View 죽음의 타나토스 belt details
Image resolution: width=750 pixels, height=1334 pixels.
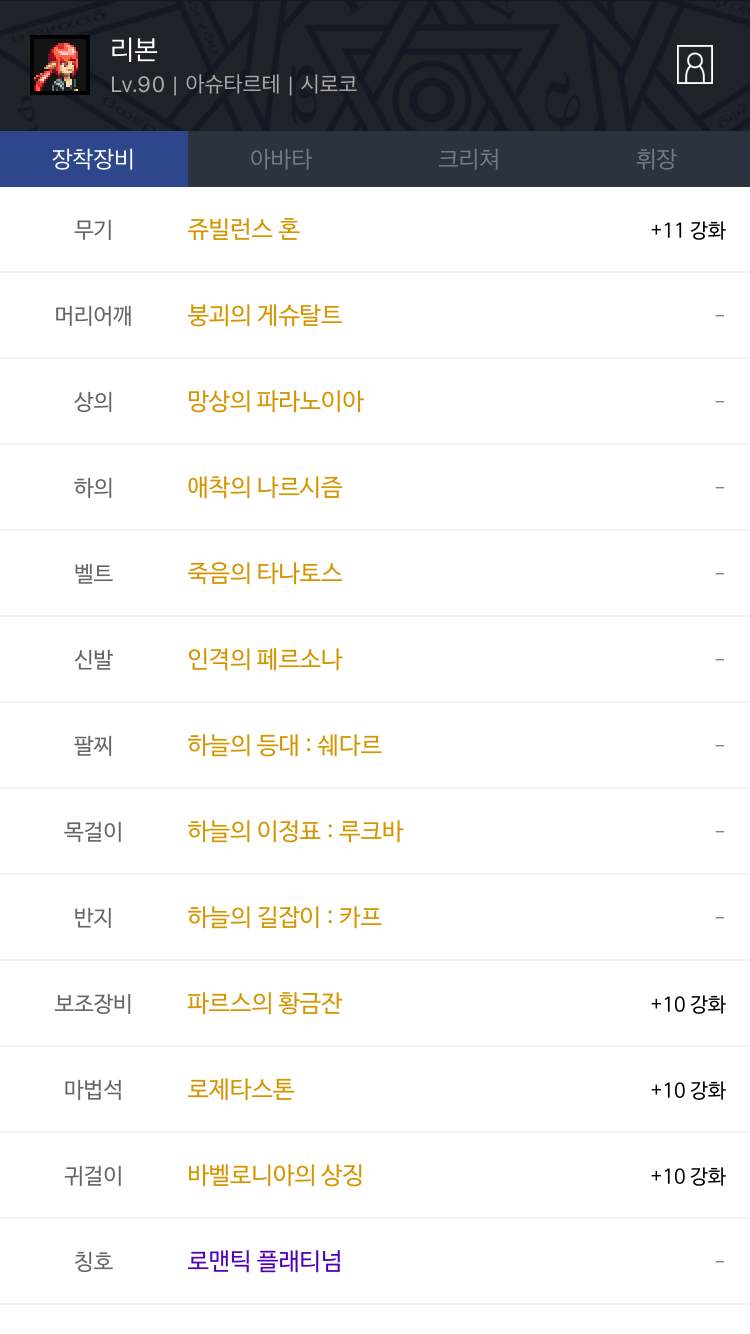(x=265, y=574)
